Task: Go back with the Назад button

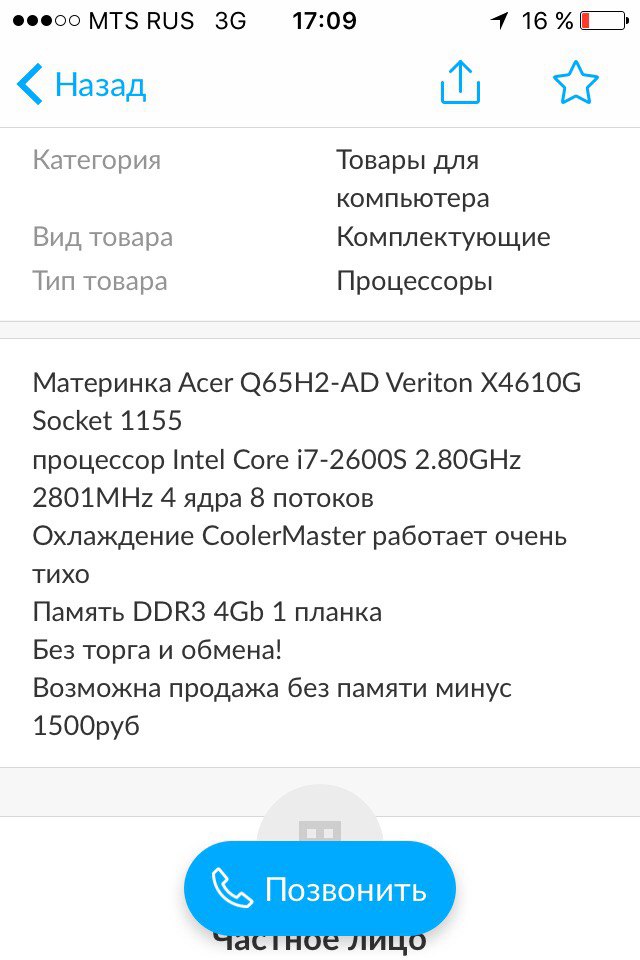Action: pyautogui.click(x=81, y=85)
